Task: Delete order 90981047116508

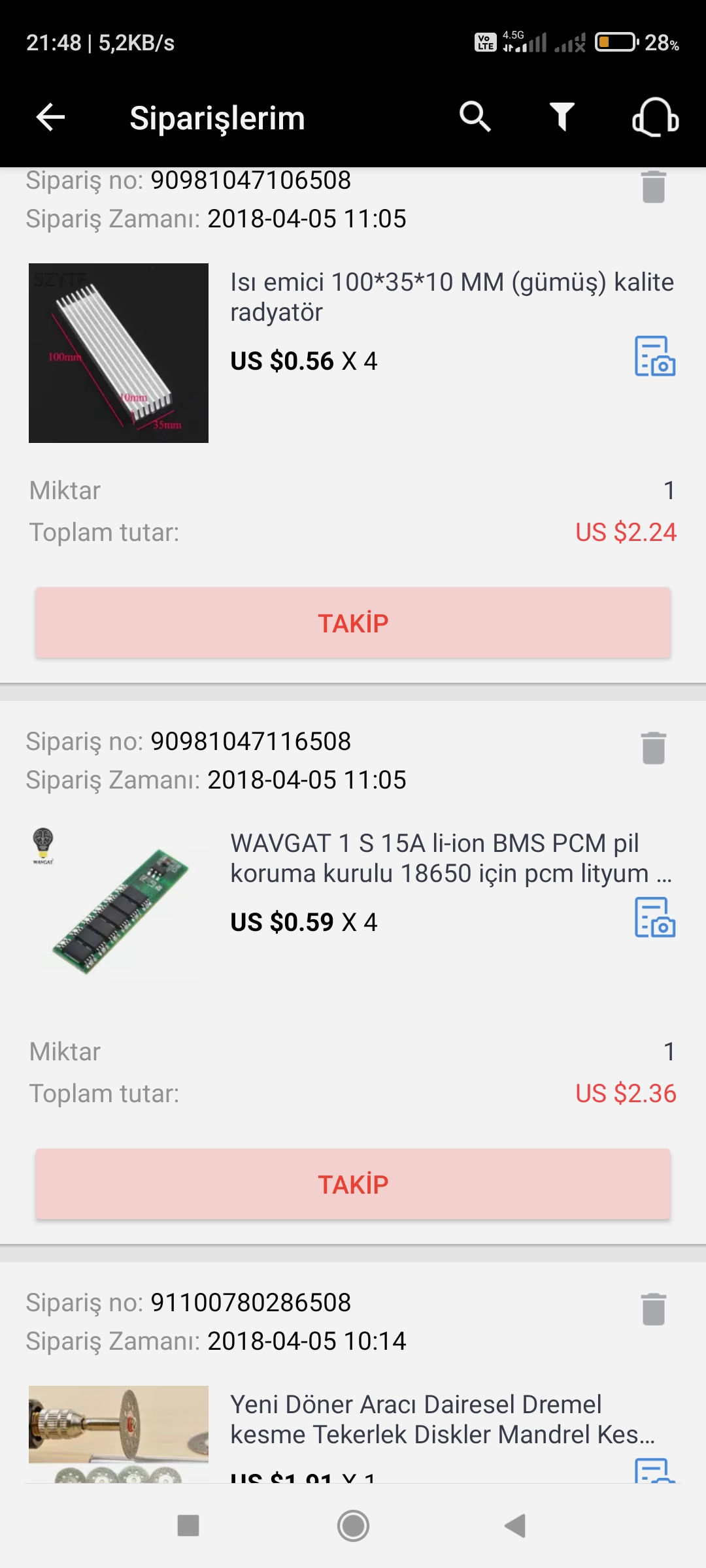Action: coord(653,748)
